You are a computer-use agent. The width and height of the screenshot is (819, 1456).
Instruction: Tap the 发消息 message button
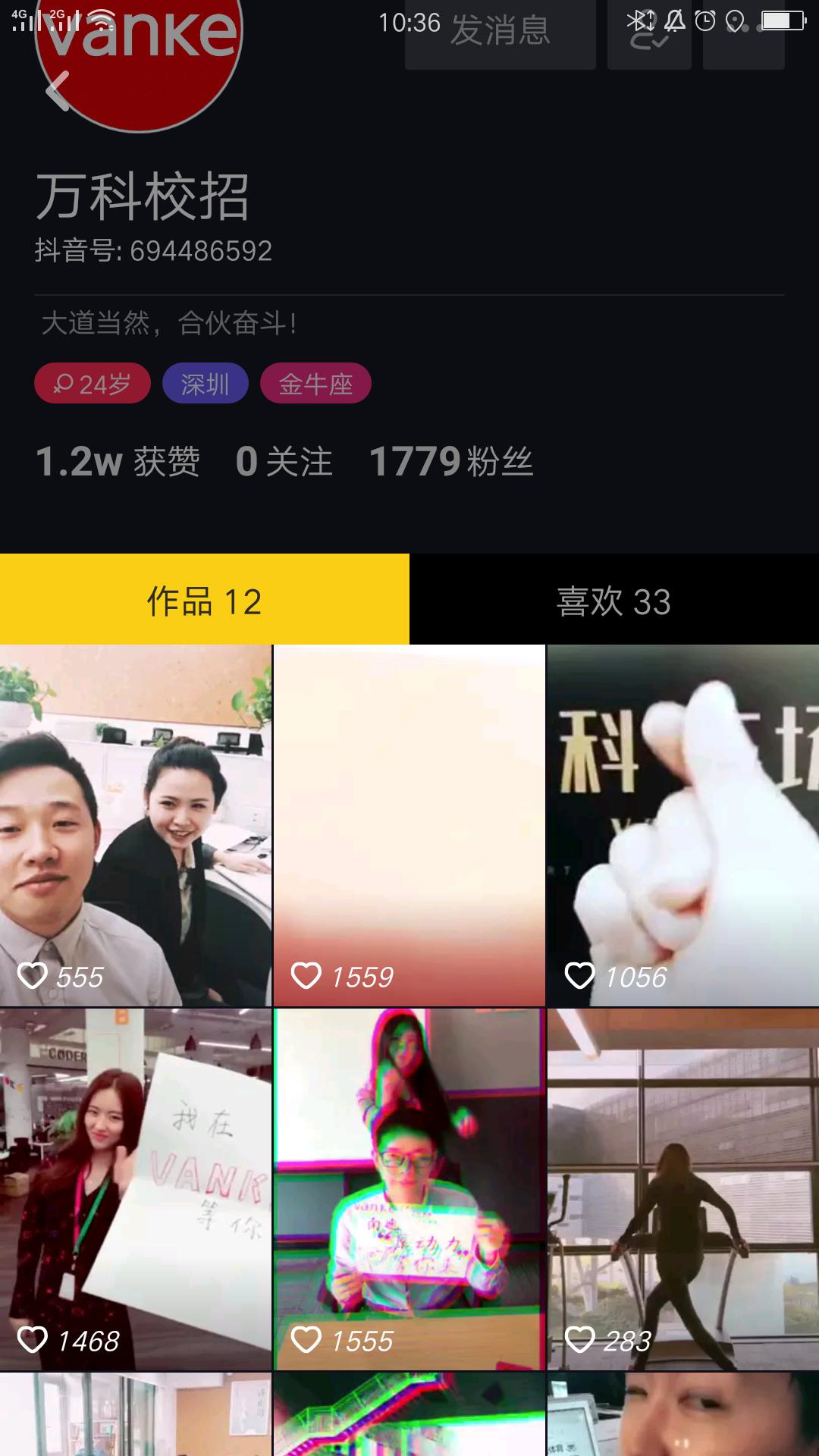(x=500, y=34)
